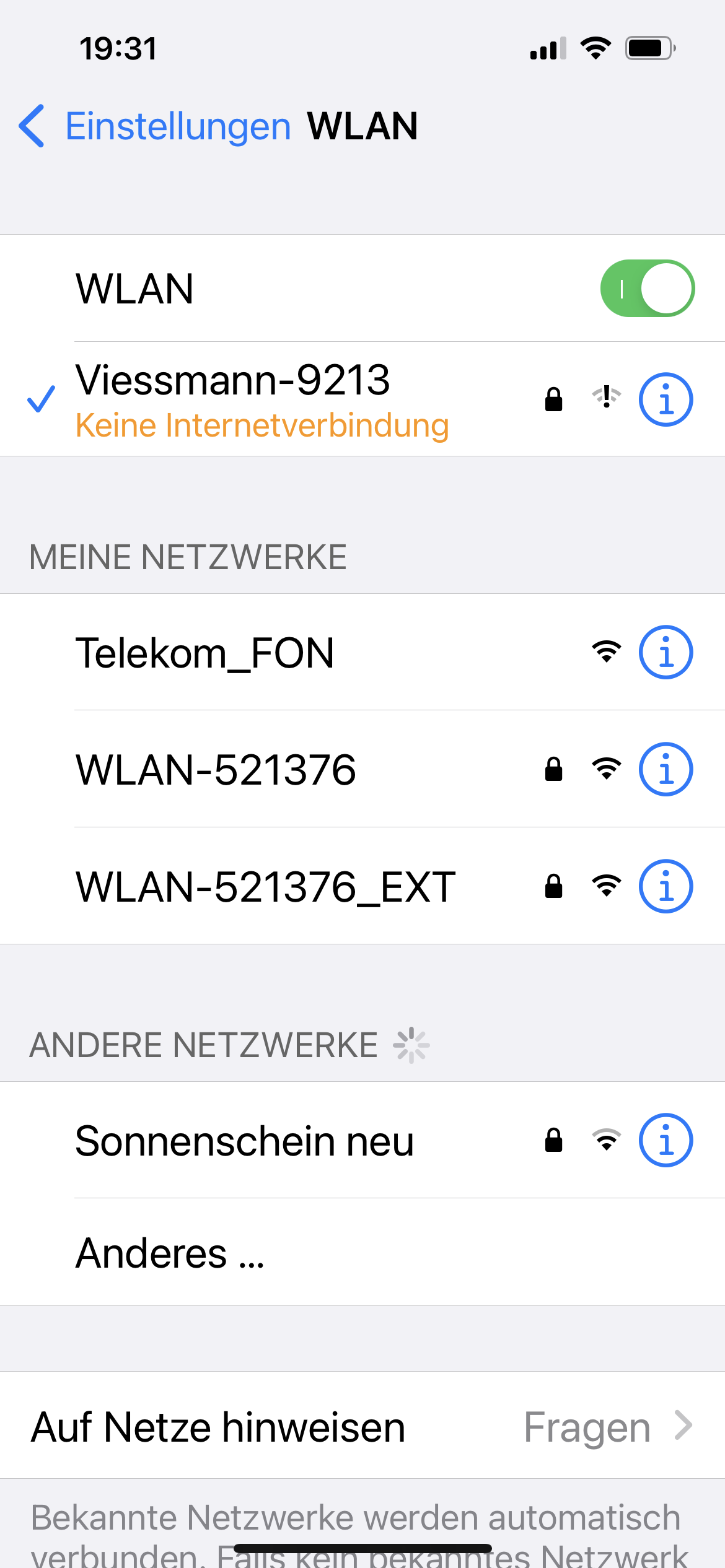
Task: Show info for Sonnenschein neu
Action: coord(666,1141)
